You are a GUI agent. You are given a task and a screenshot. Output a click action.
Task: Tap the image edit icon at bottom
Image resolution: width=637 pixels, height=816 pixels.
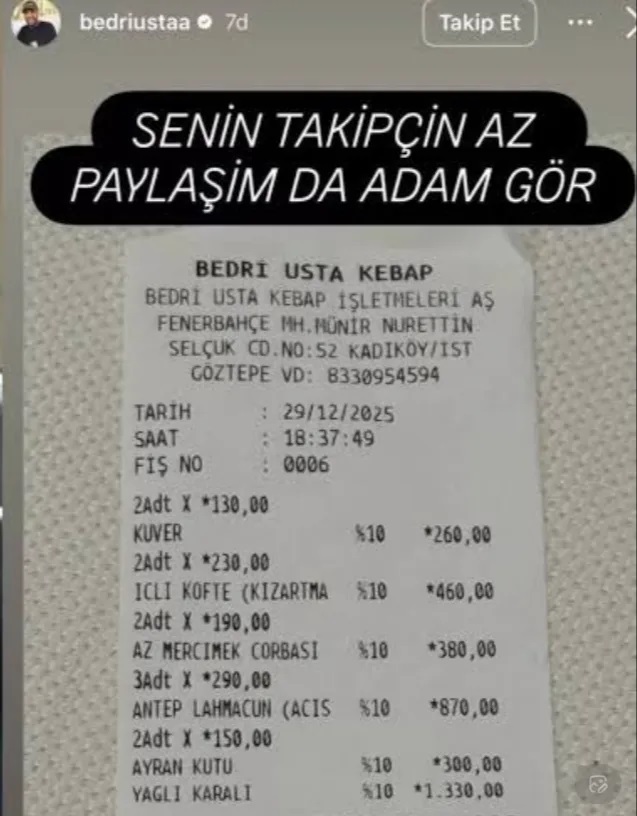(598, 784)
